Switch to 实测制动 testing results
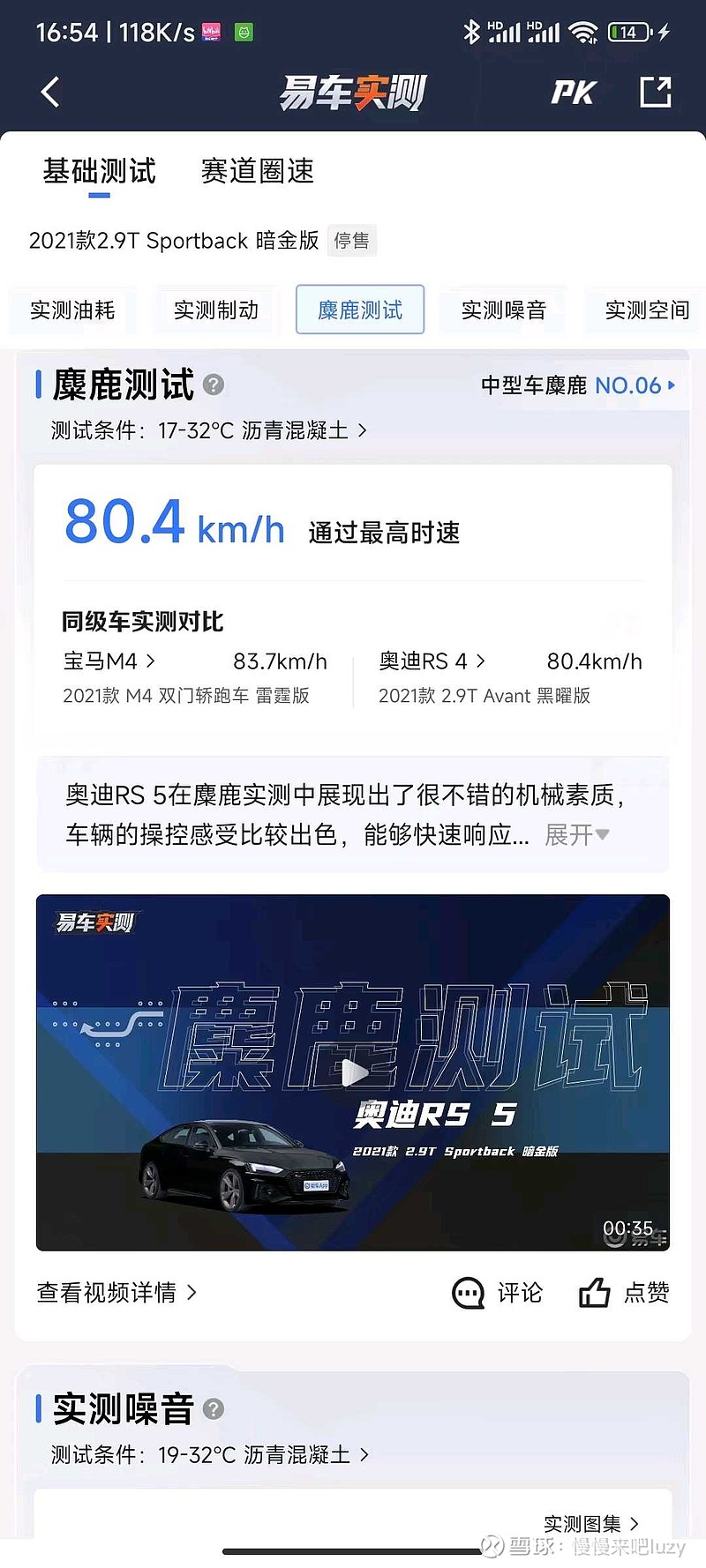 [x=215, y=310]
